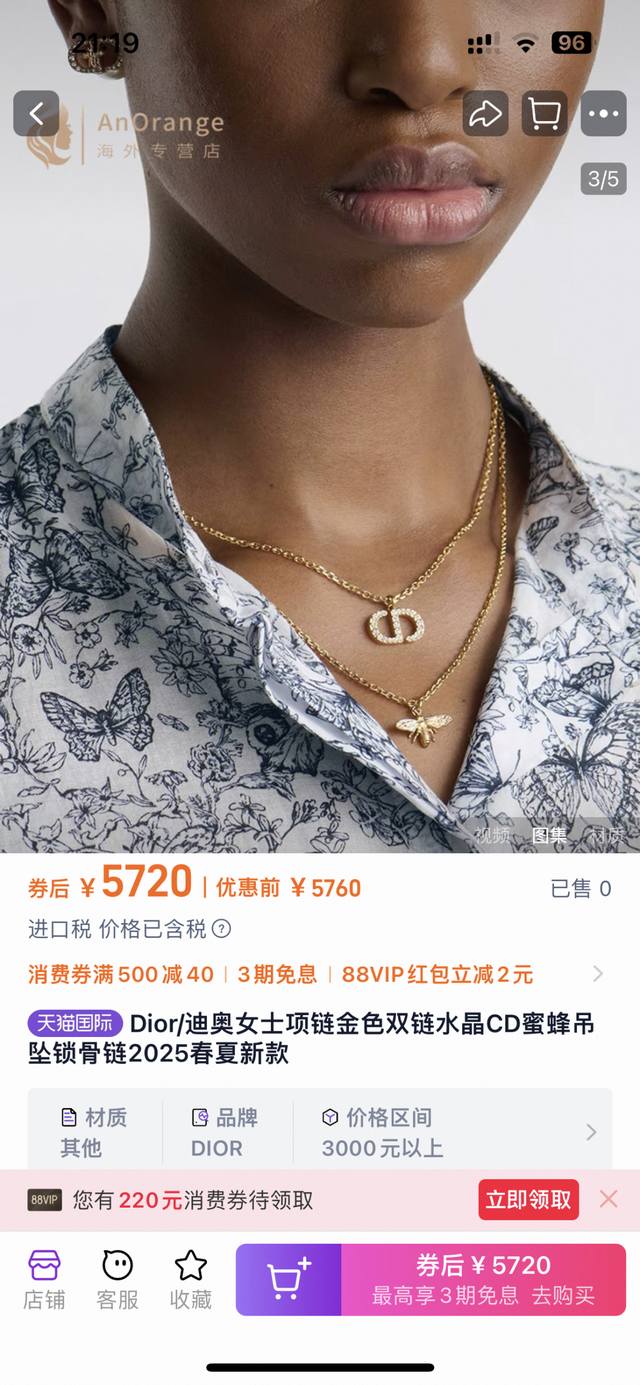Select the 图集 media tab
The image size is (640, 1385).
549,835
